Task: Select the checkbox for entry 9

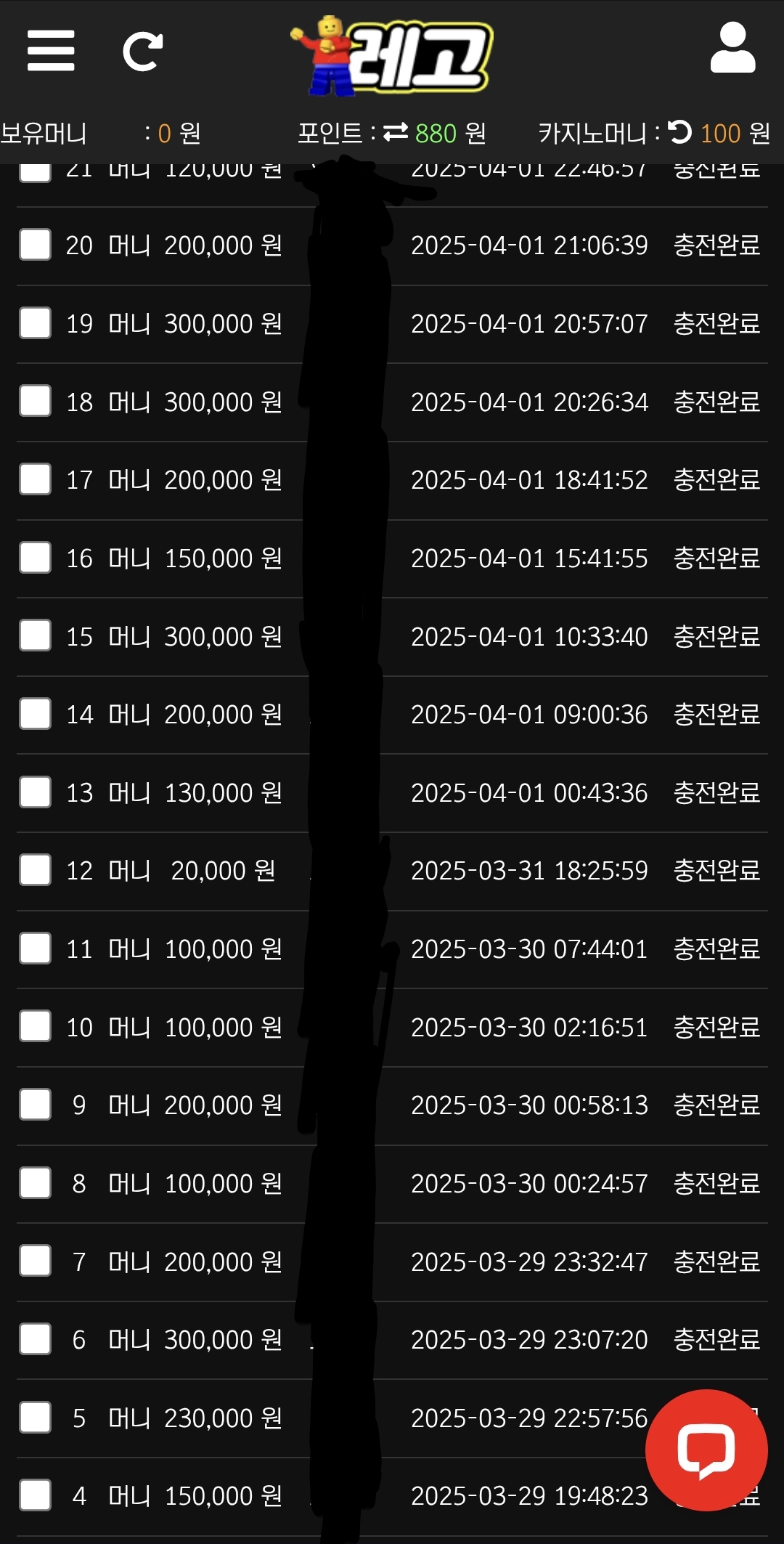Action: [x=35, y=1105]
